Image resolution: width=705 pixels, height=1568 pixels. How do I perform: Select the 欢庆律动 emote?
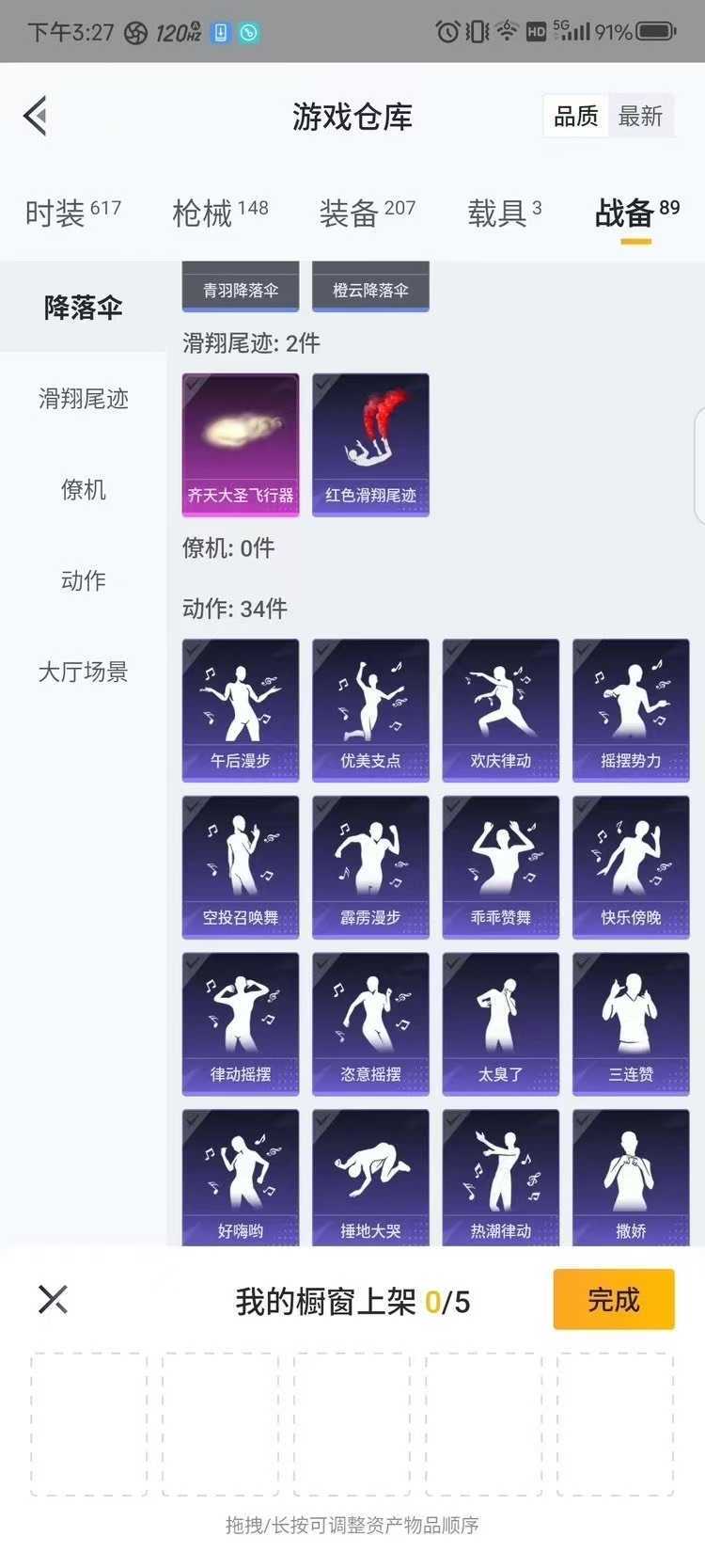pyautogui.click(x=501, y=710)
